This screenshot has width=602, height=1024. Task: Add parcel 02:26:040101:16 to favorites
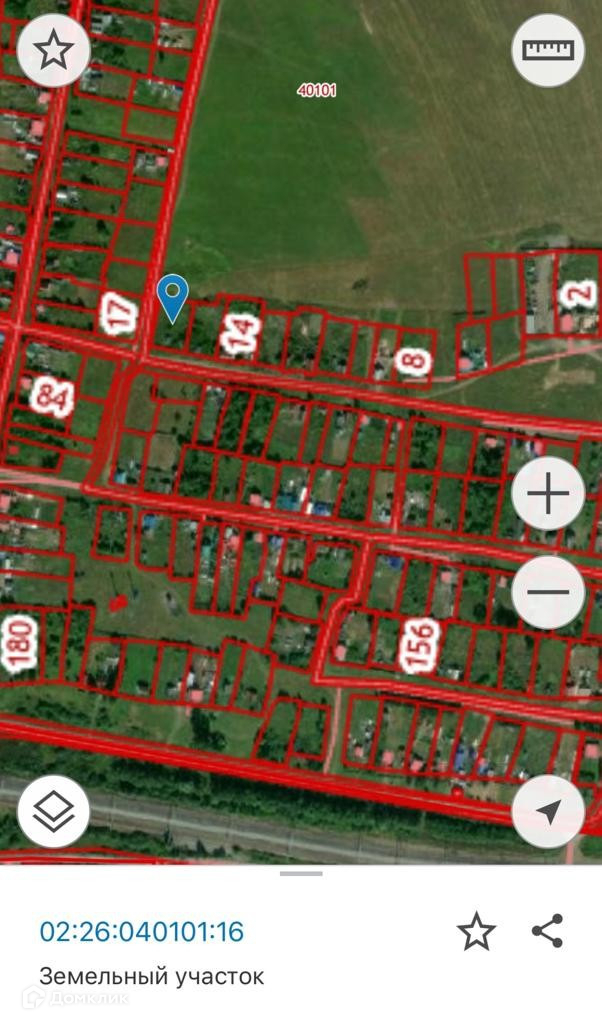point(476,931)
